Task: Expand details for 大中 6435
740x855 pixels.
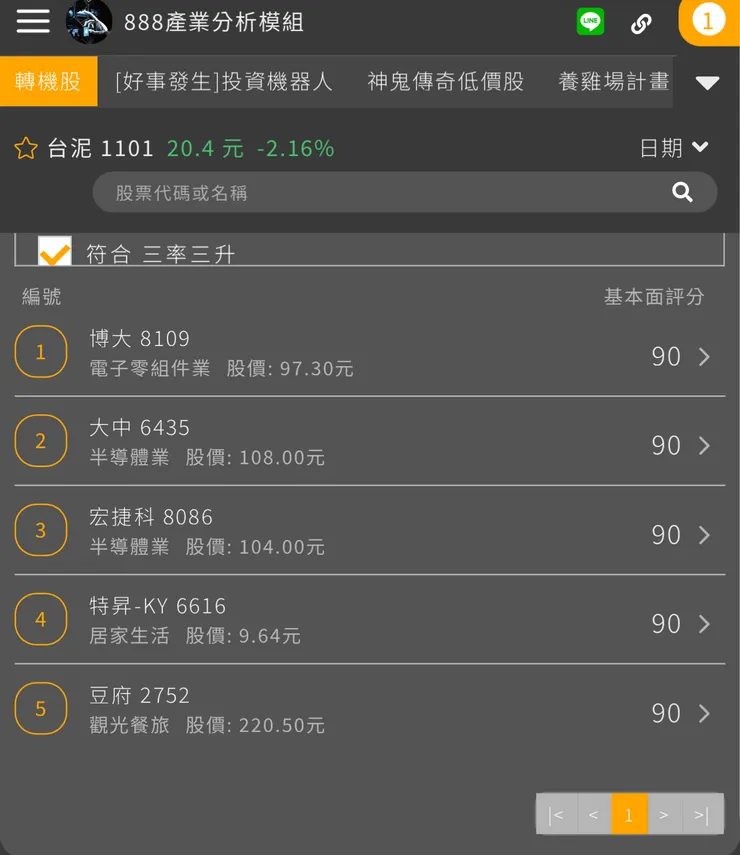Action: (x=702, y=445)
